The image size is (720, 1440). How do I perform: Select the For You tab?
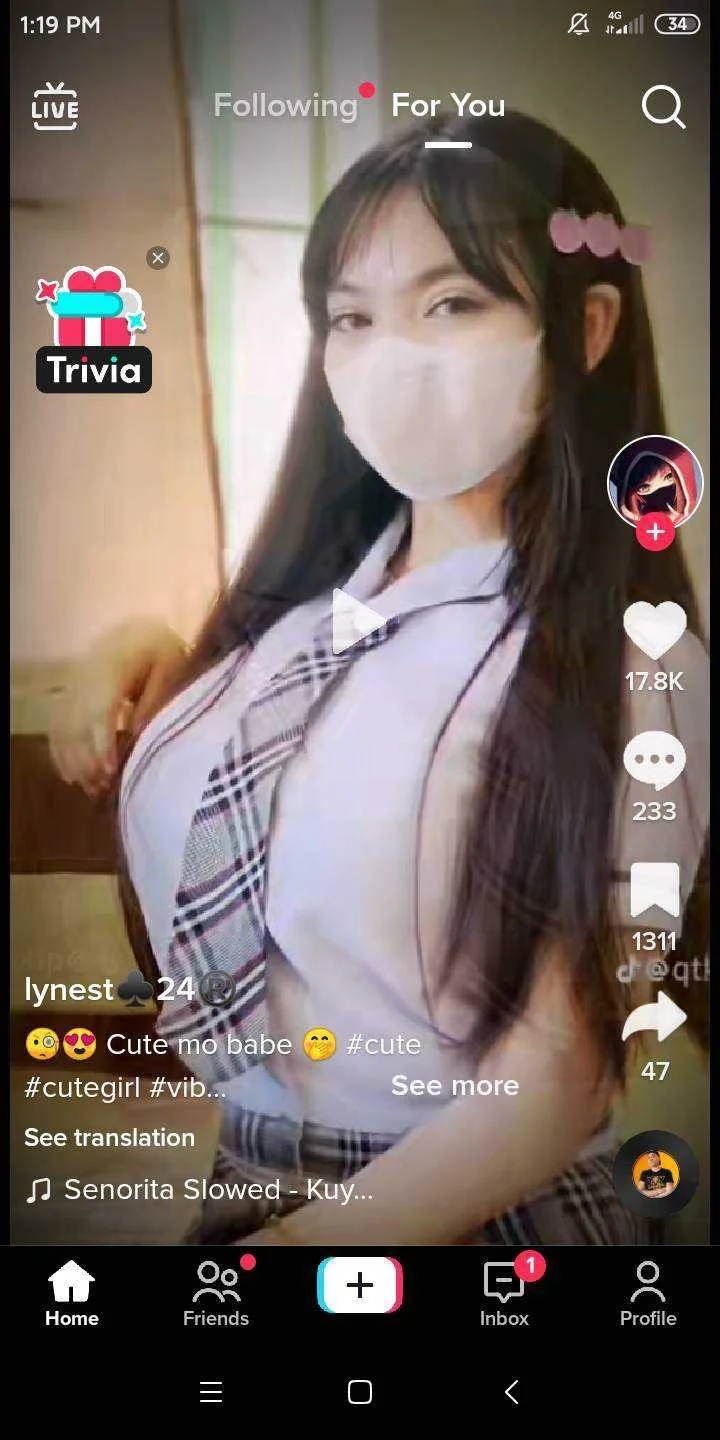pos(448,106)
